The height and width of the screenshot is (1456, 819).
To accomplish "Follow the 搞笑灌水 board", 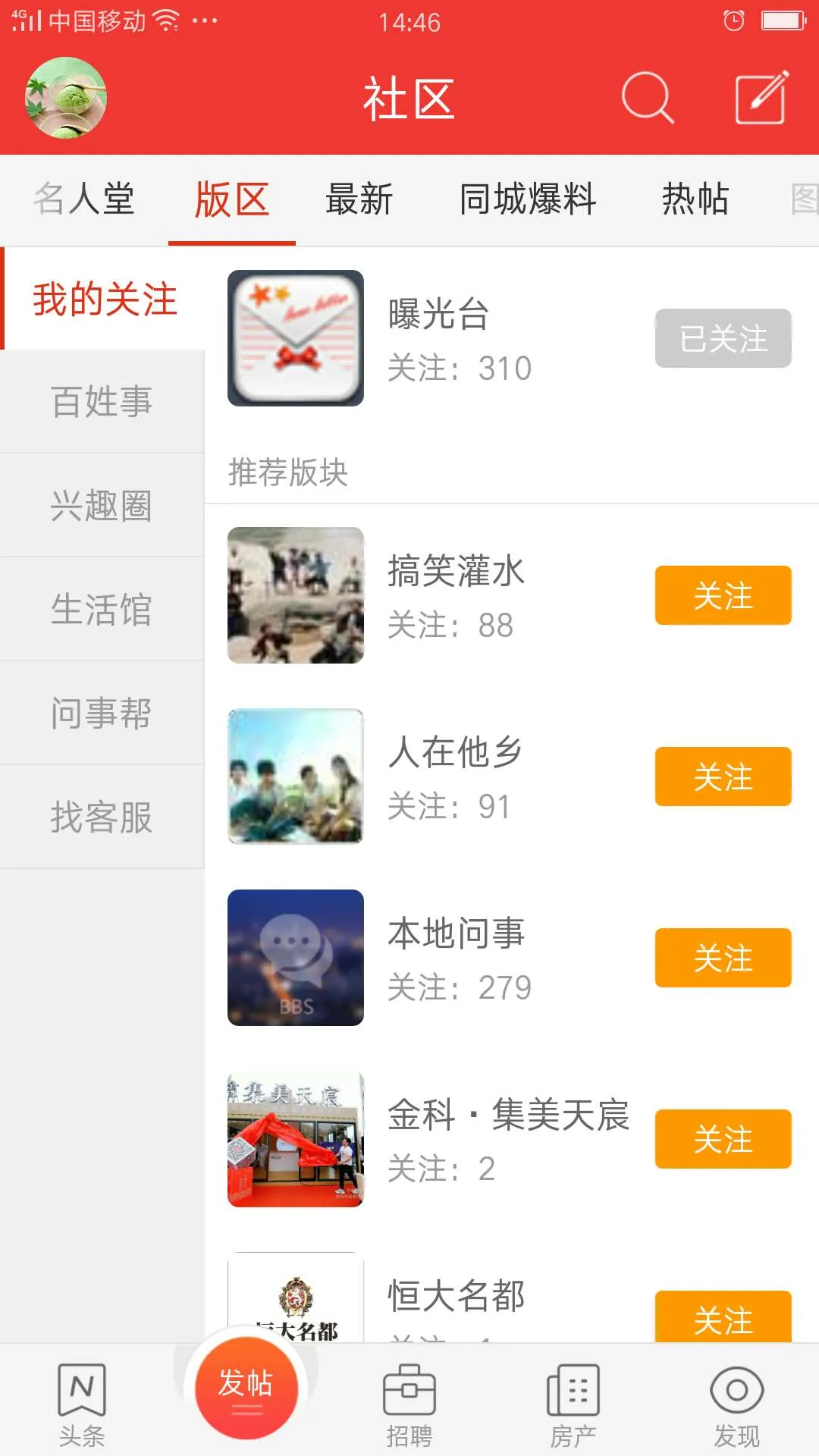I will point(723,595).
